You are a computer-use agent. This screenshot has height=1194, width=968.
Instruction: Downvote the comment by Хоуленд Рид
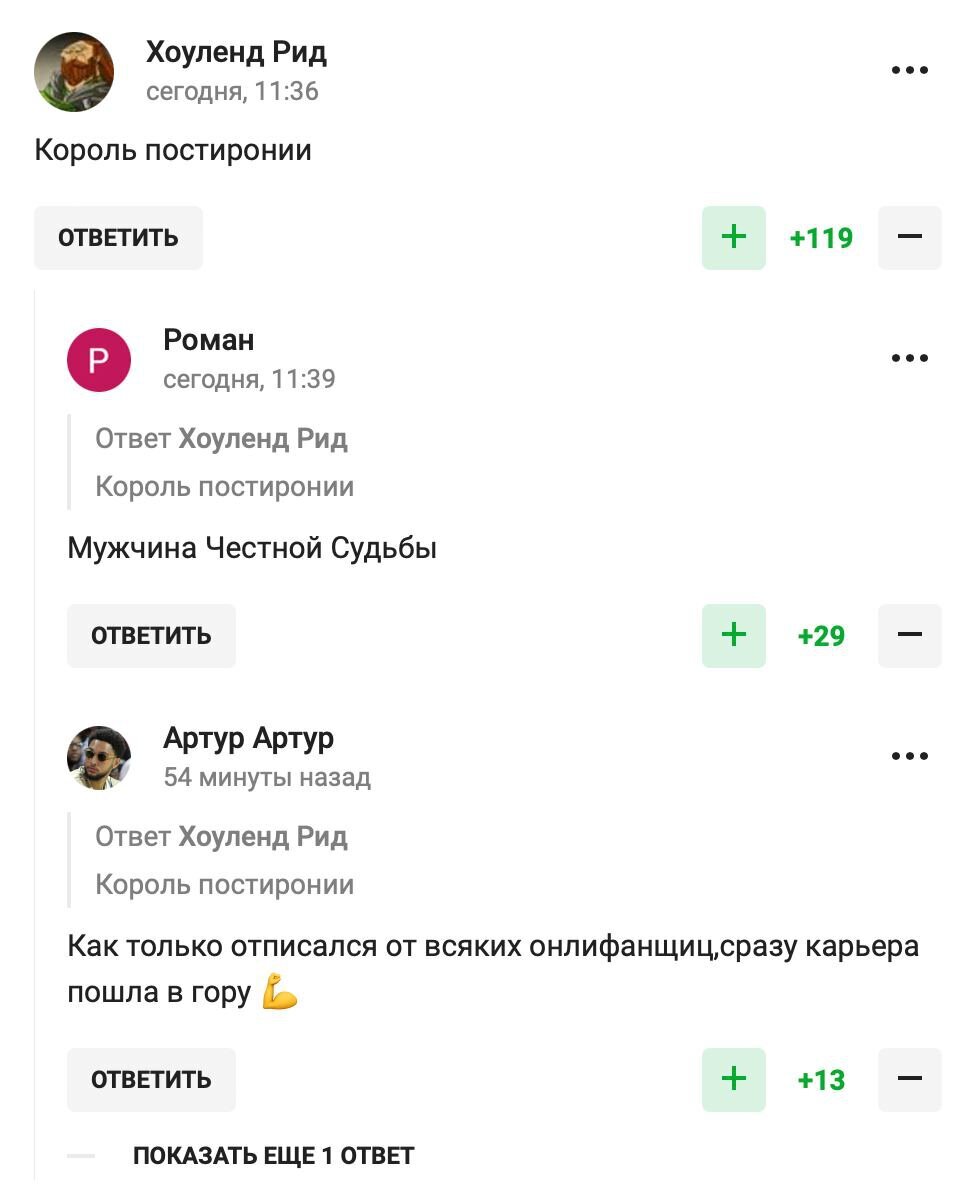909,237
